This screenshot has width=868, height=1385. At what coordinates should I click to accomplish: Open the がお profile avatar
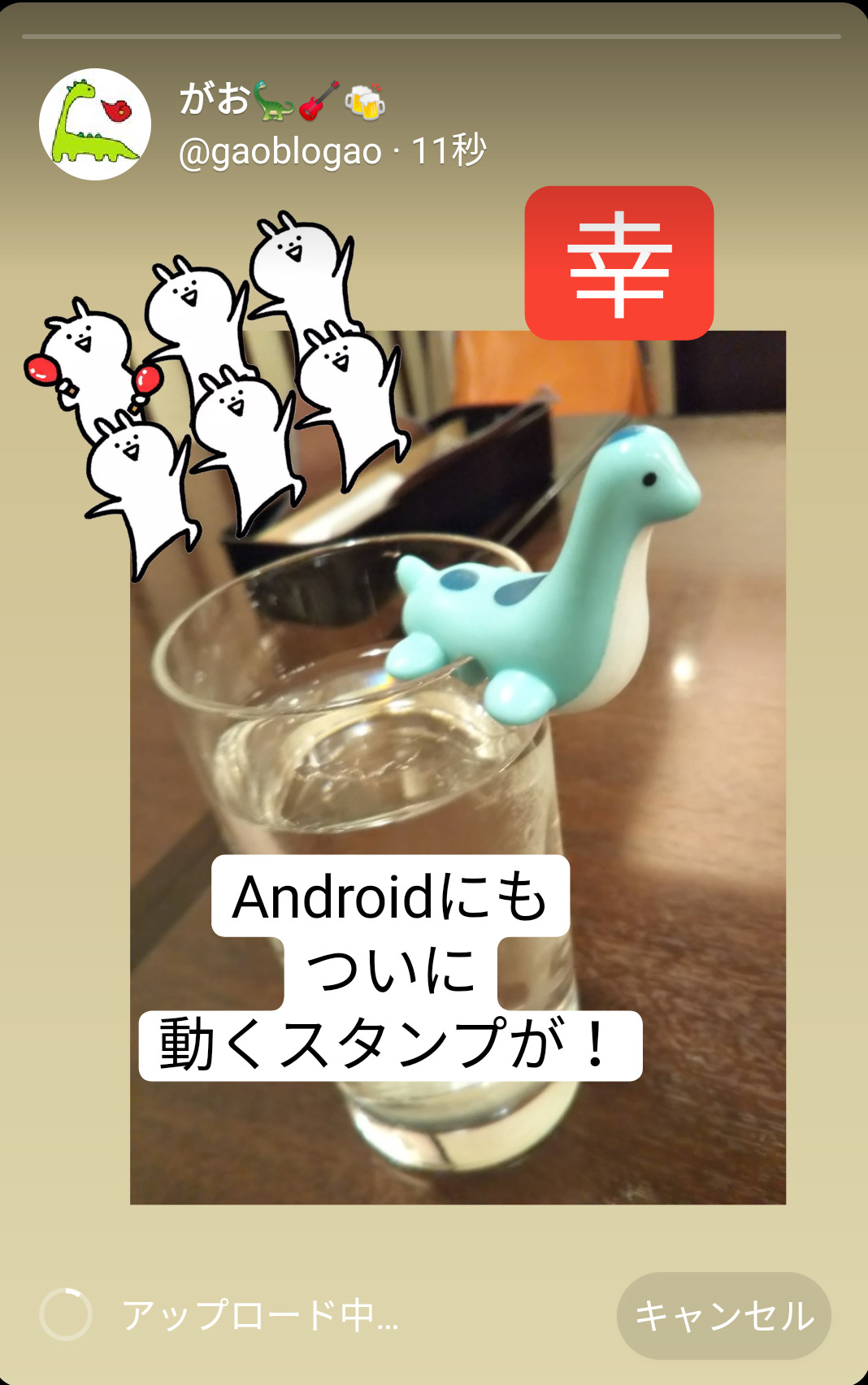click(95, 124)
